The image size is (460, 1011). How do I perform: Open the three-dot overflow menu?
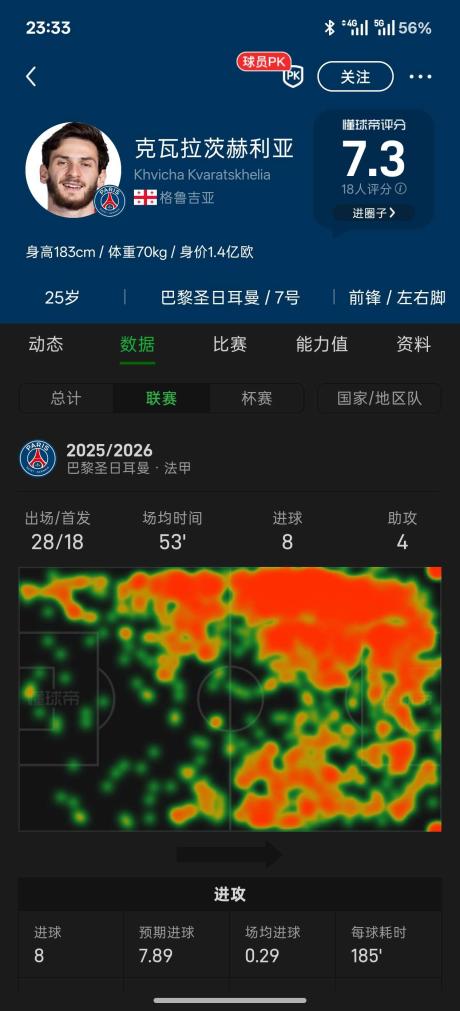[x=421, y=77]
